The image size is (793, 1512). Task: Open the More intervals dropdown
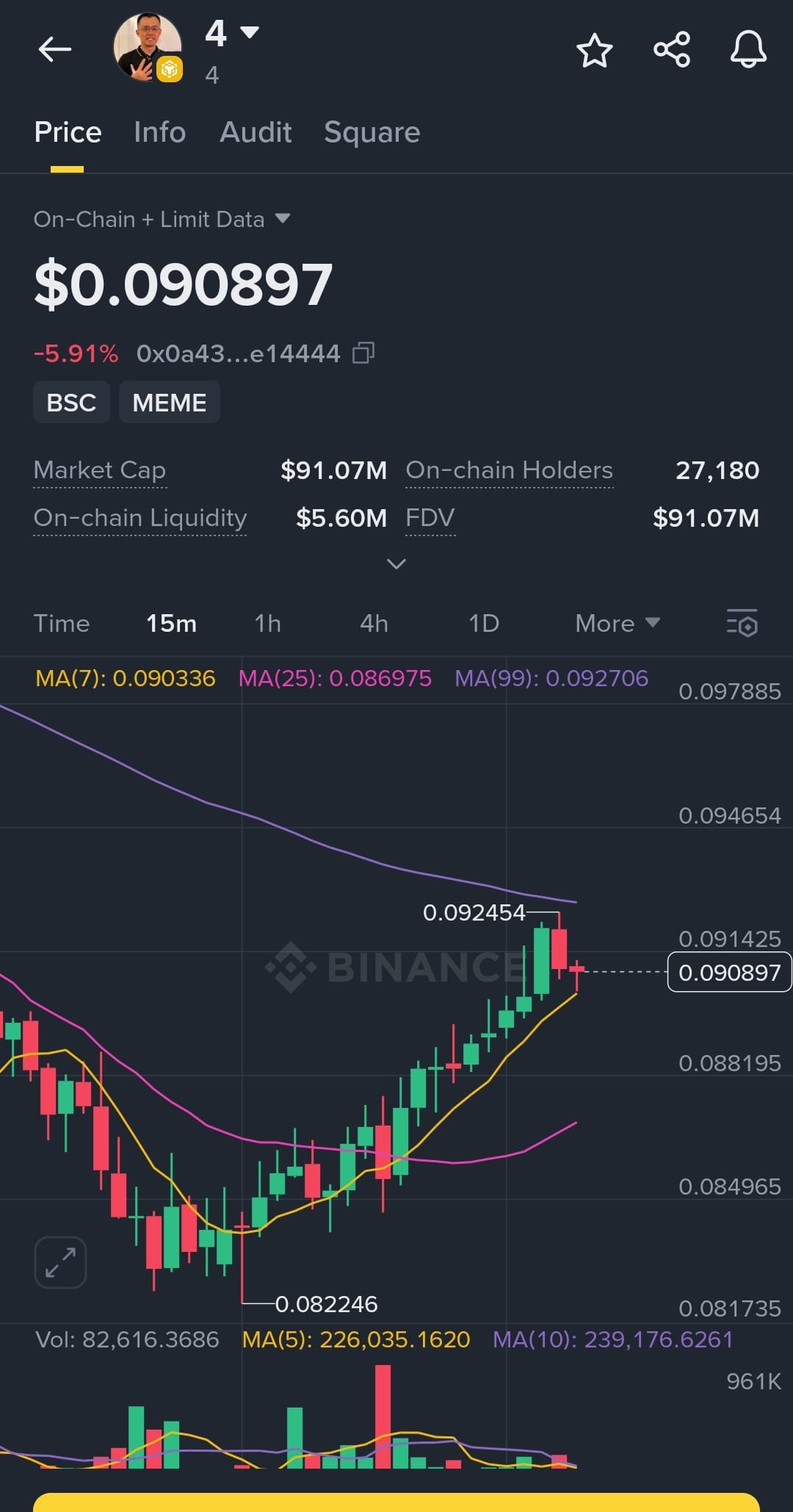click(617, 624)
